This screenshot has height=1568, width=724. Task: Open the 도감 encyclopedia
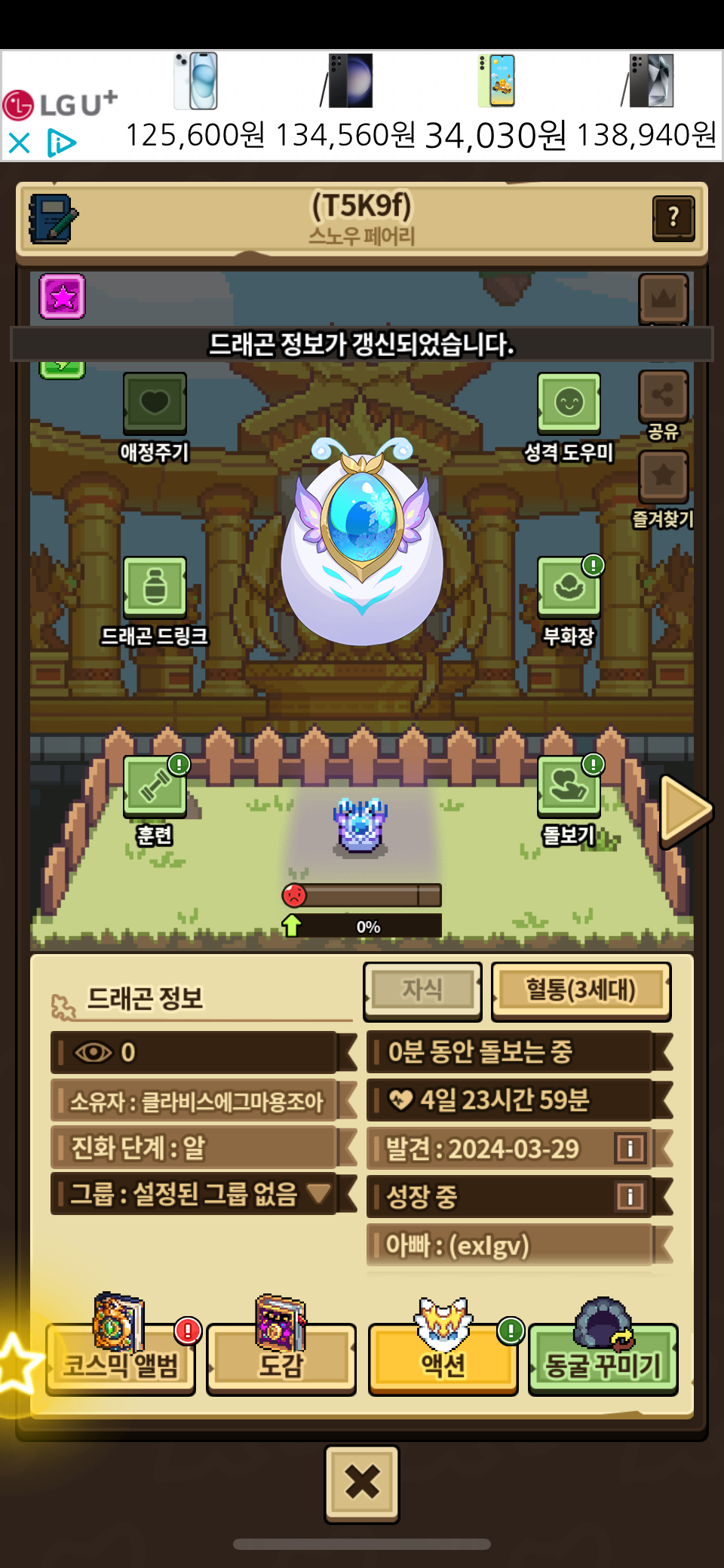(x=281, y=1363)
